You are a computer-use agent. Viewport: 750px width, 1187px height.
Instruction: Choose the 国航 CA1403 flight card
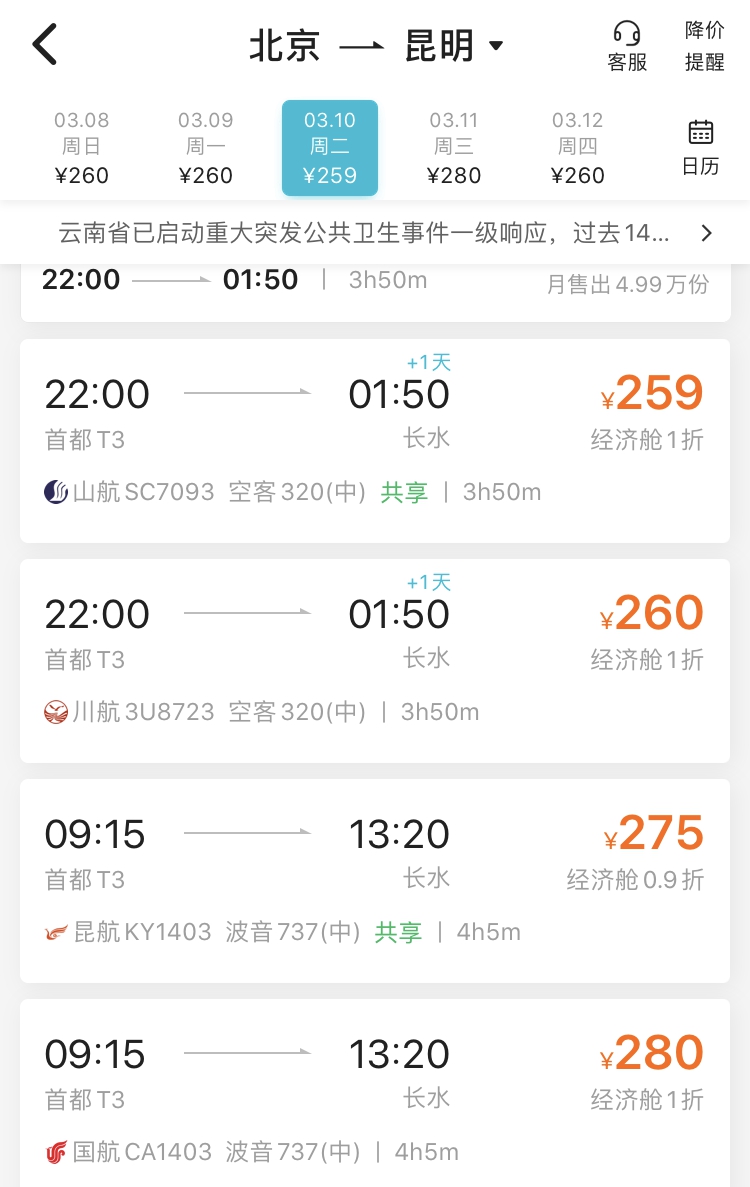tap(375, 1095)
